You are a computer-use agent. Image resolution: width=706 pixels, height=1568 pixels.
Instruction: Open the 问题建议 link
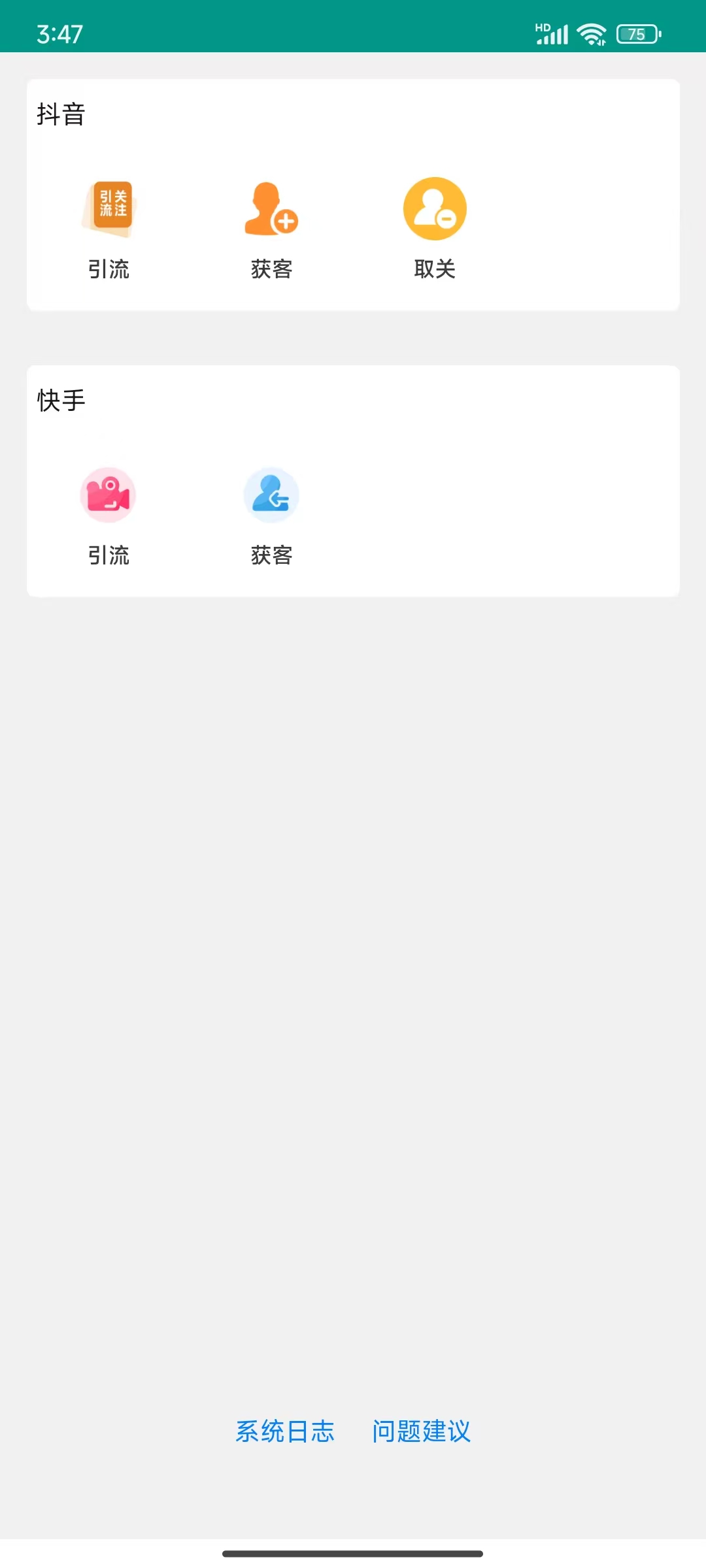(422, 1431)
